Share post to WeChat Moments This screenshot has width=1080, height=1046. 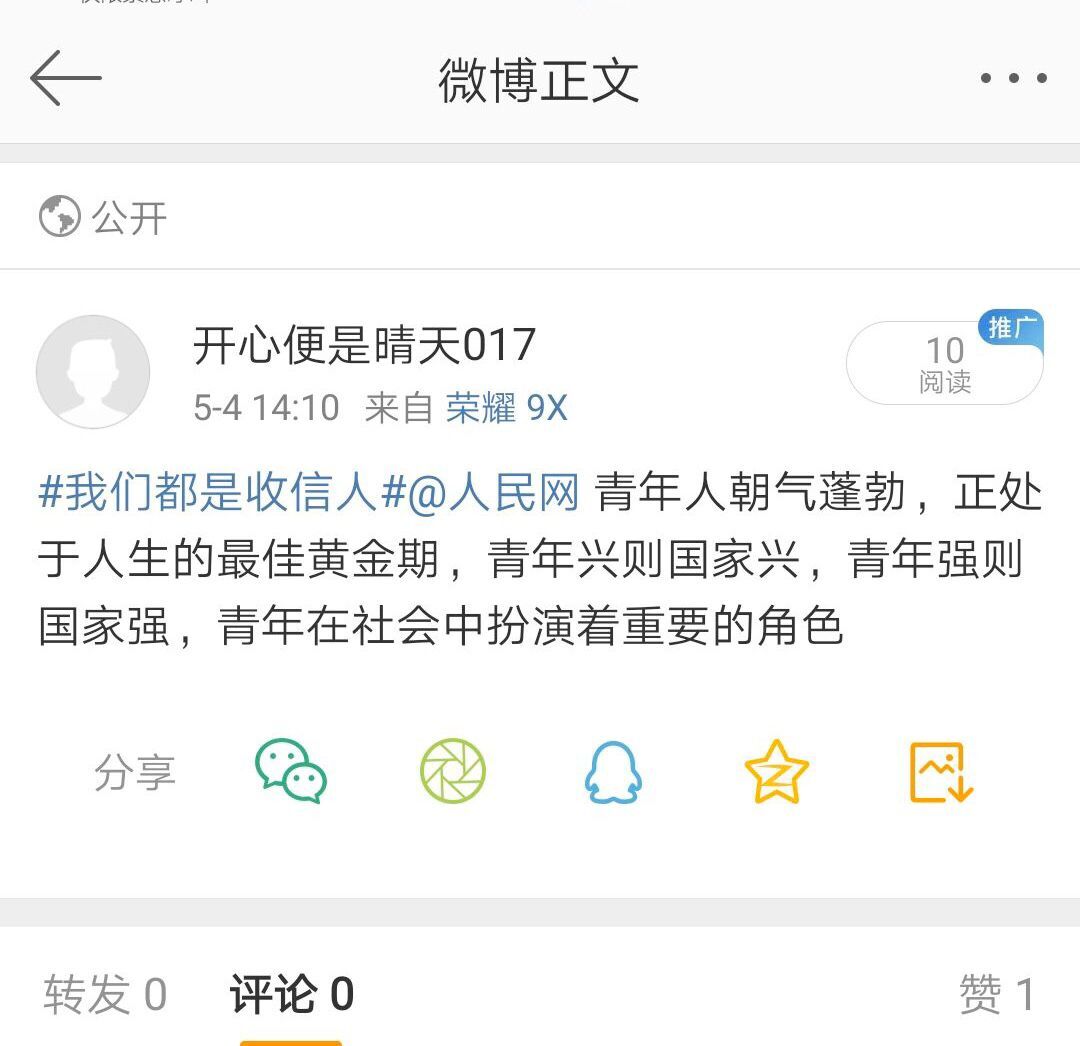(453, 772)
